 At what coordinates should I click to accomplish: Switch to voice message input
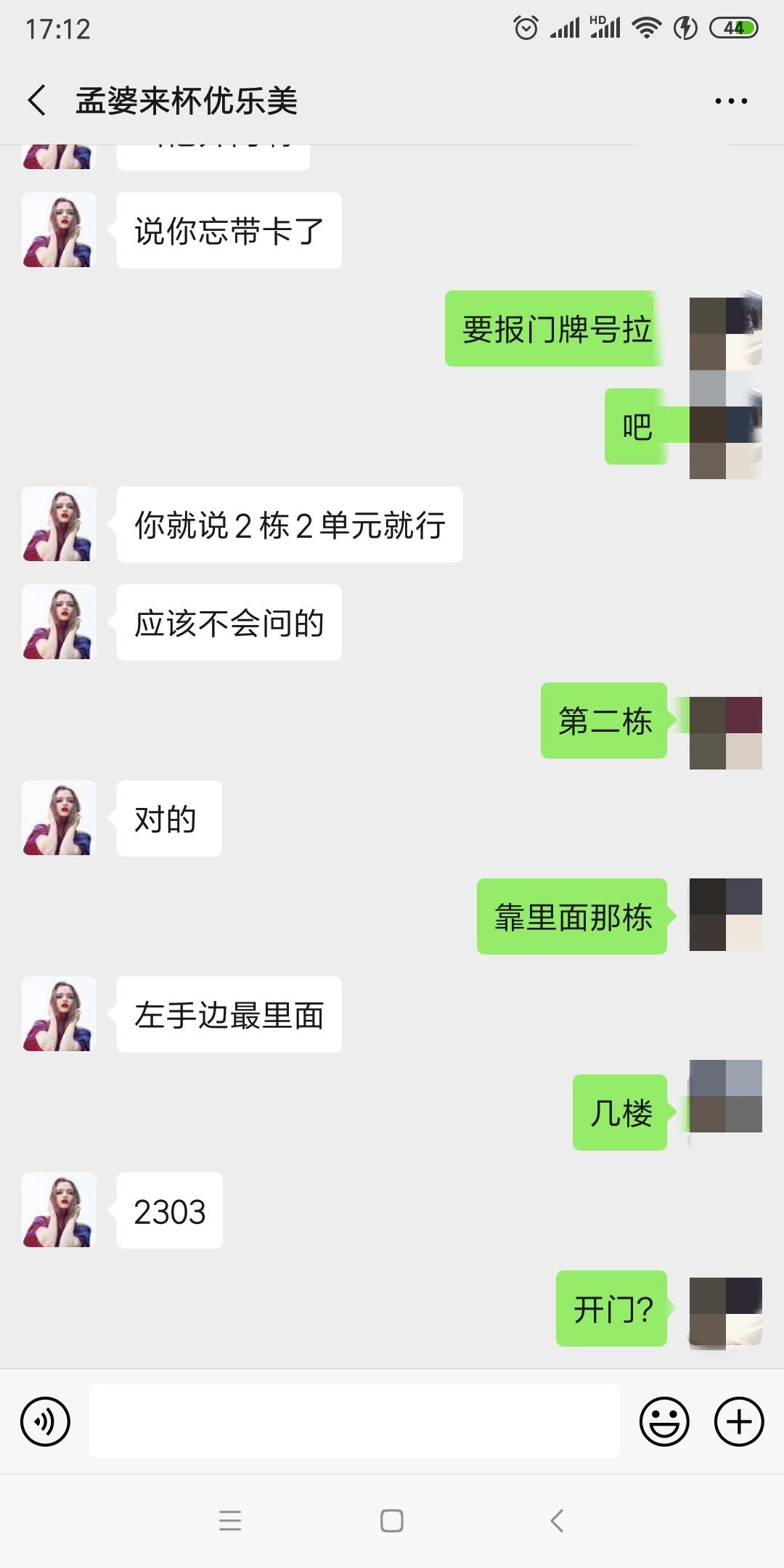pyautogui.click(x=45, y=1421)
